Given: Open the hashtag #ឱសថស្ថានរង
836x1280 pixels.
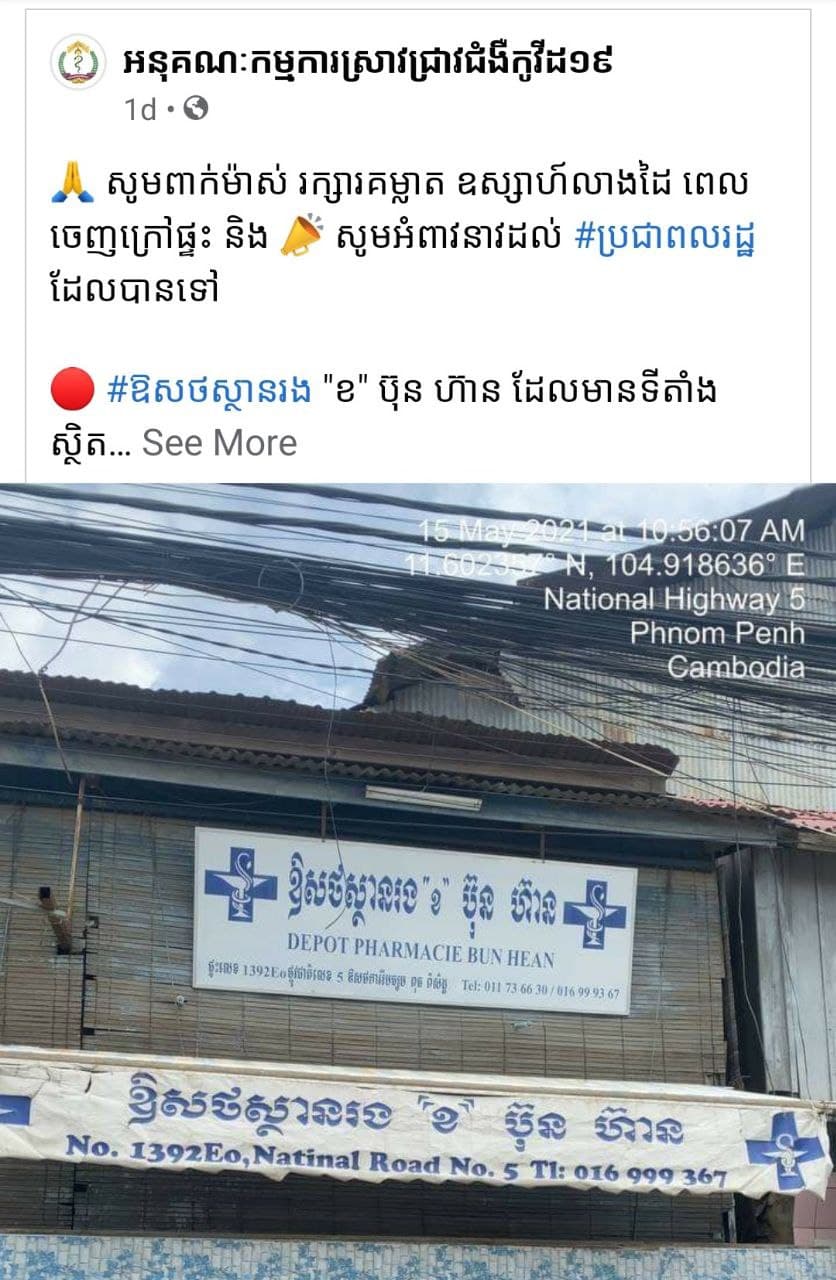Looking at the screenshot, I should [x=210, y=388].
